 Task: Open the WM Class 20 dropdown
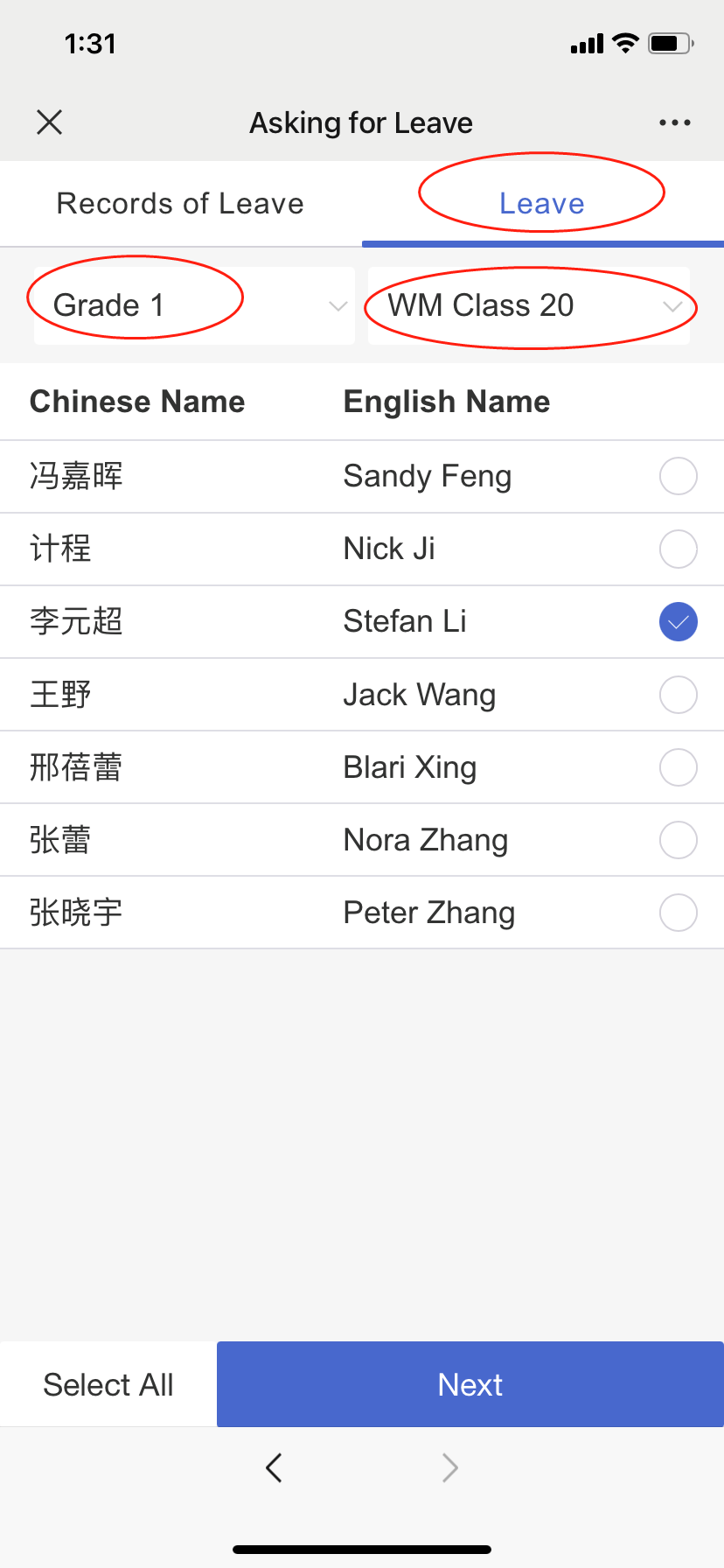529,305
